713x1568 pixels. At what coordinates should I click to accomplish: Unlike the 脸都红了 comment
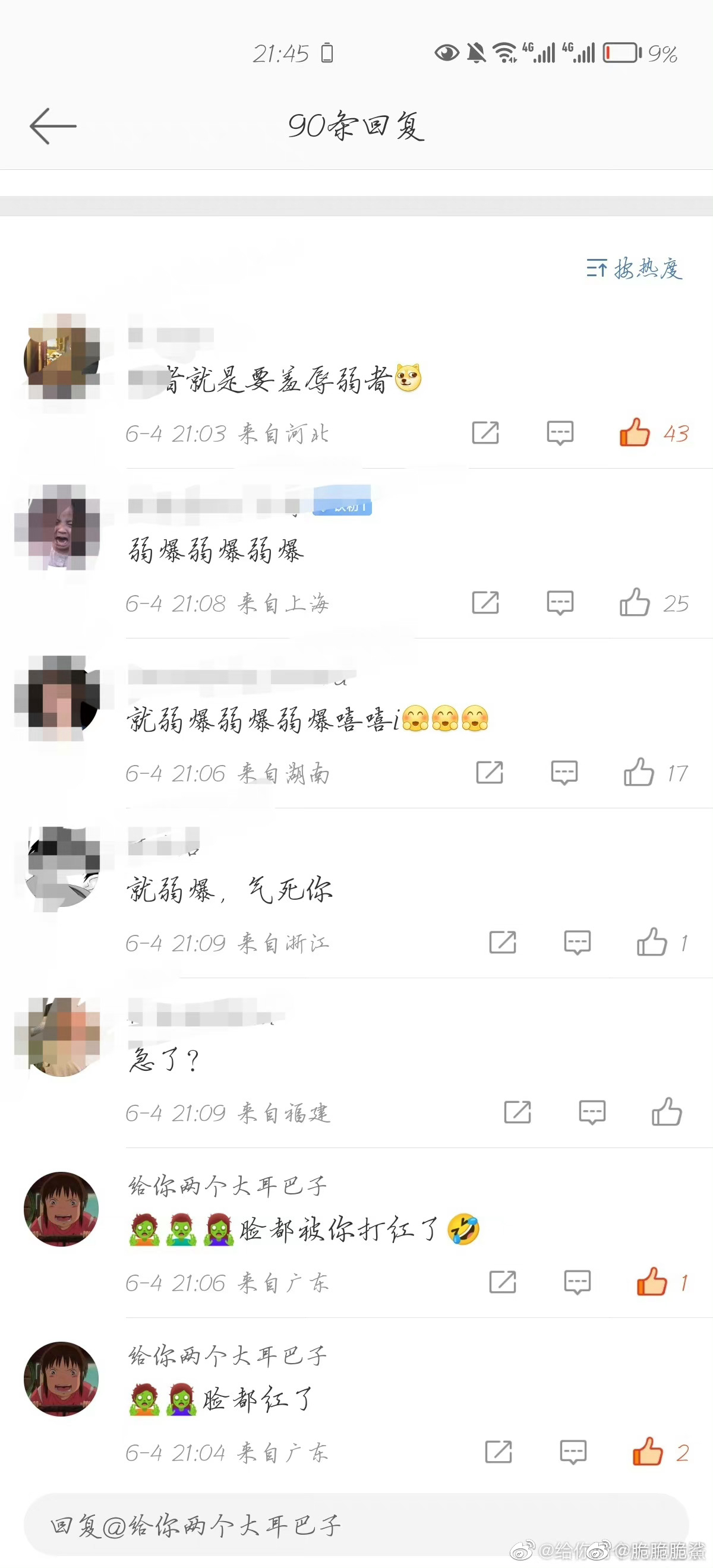[x=647, y=1452]
